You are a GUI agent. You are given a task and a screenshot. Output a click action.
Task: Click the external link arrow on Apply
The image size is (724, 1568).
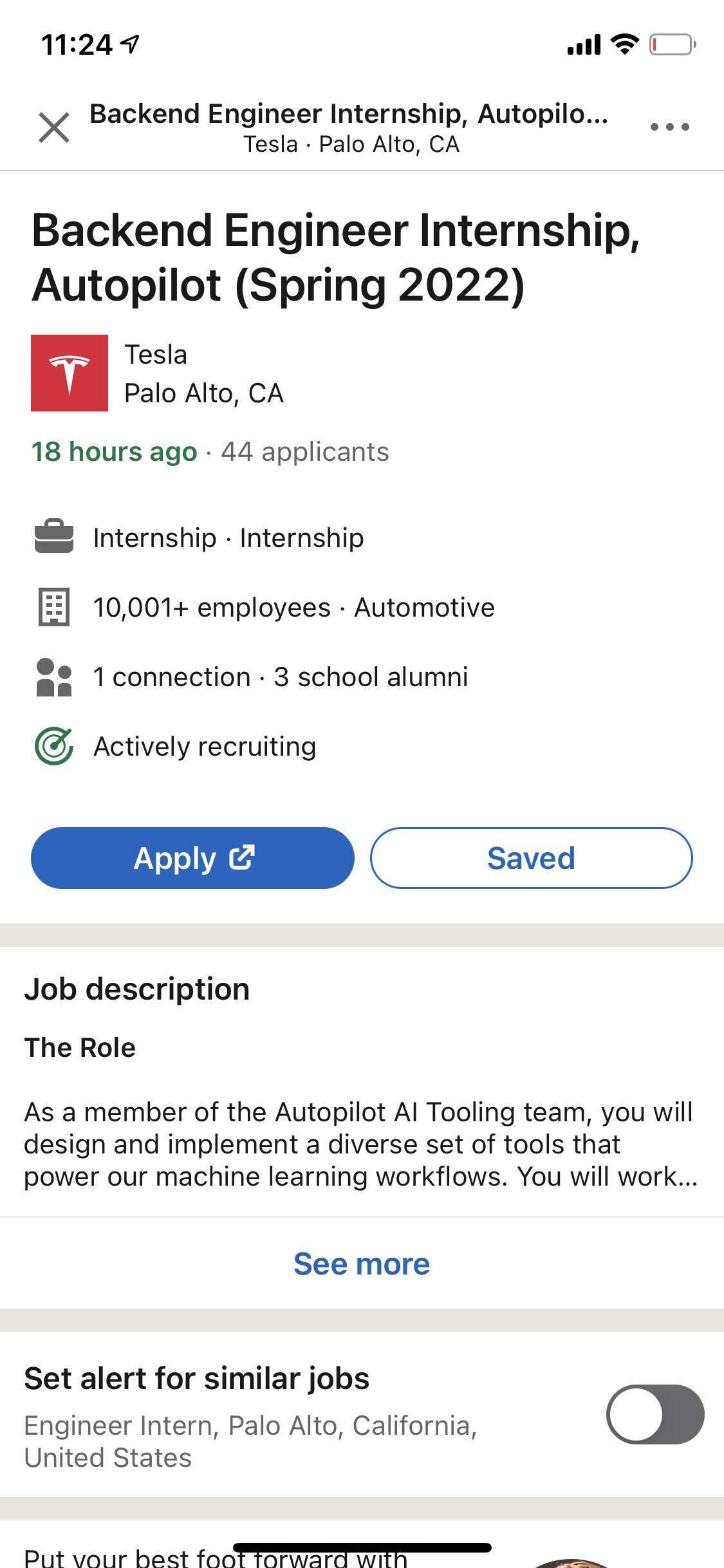pos(243,857)
